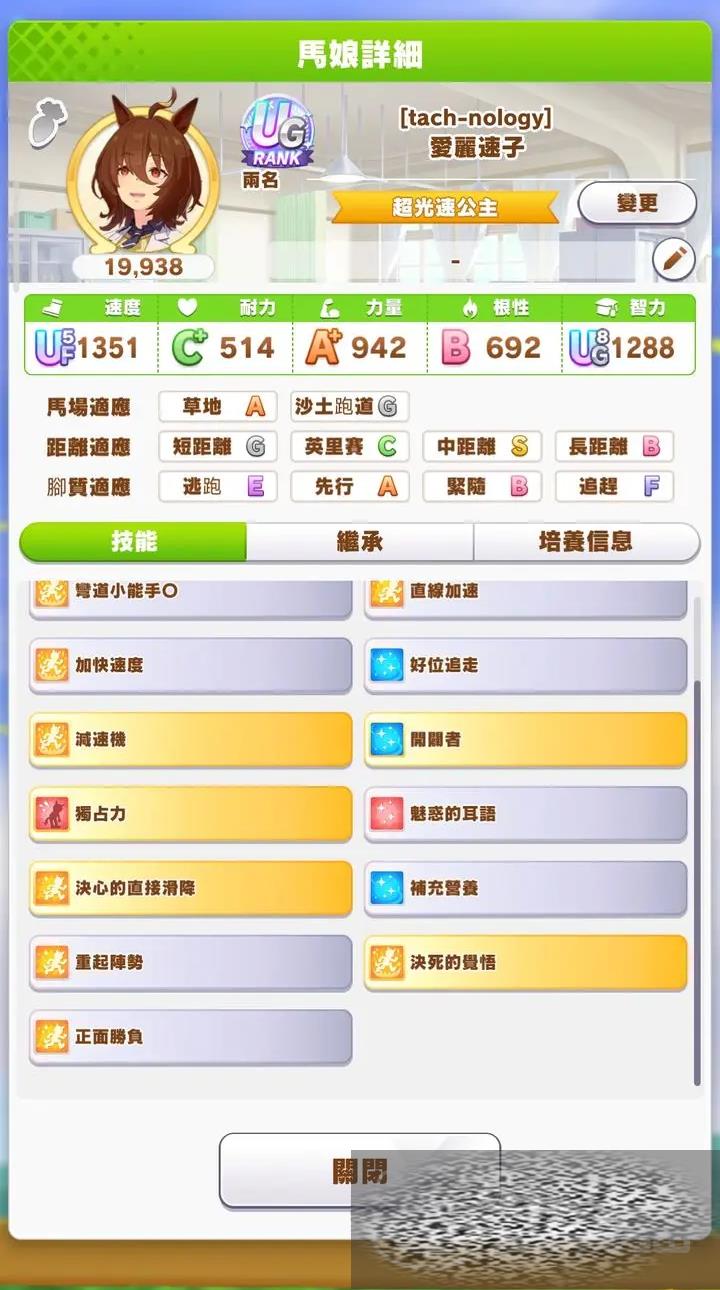Switch to the 培養信息 tab
Viewport: 720px width, 1290px height.
pyautogui.click(x=586, y=542)
